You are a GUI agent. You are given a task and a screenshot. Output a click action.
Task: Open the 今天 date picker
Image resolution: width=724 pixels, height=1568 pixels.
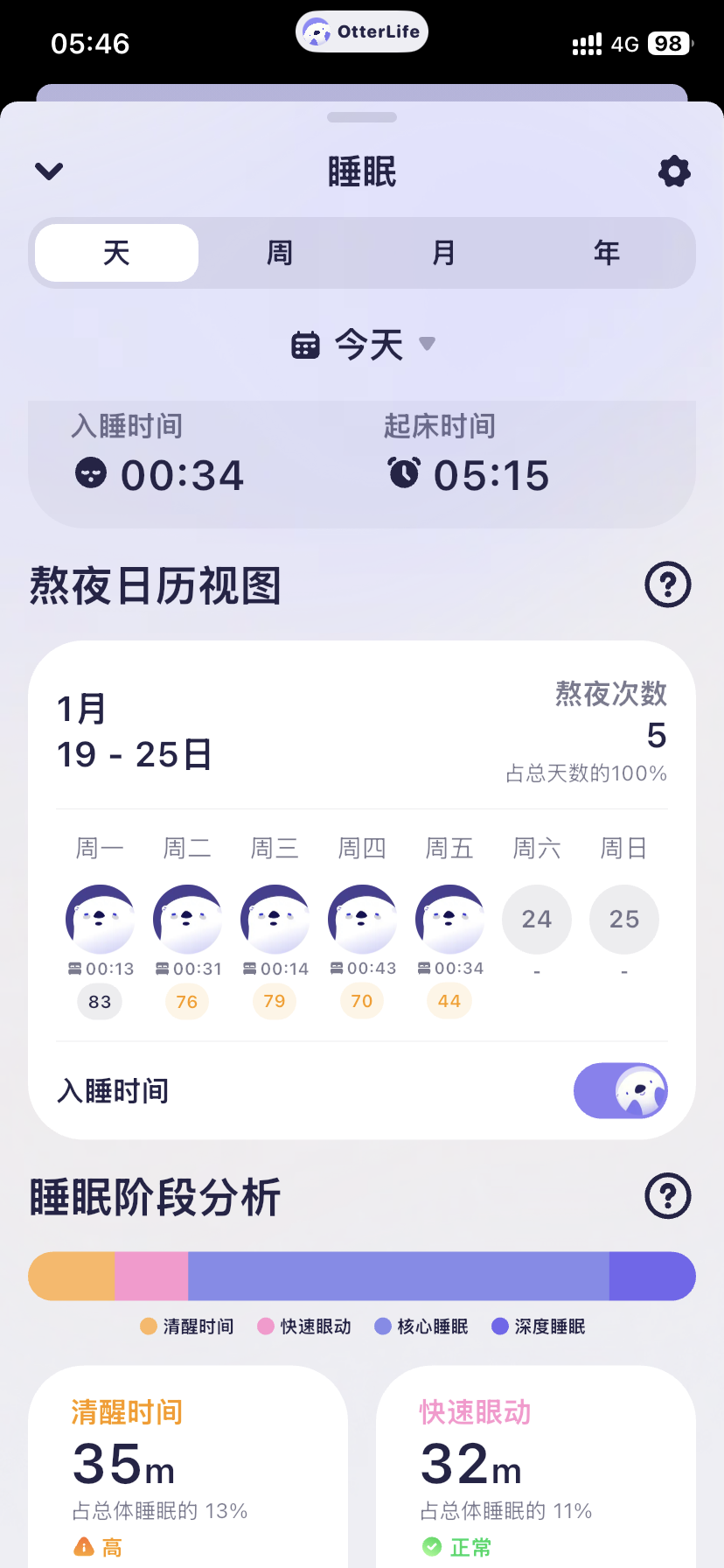pyautogui.click(x=362, y=345)
